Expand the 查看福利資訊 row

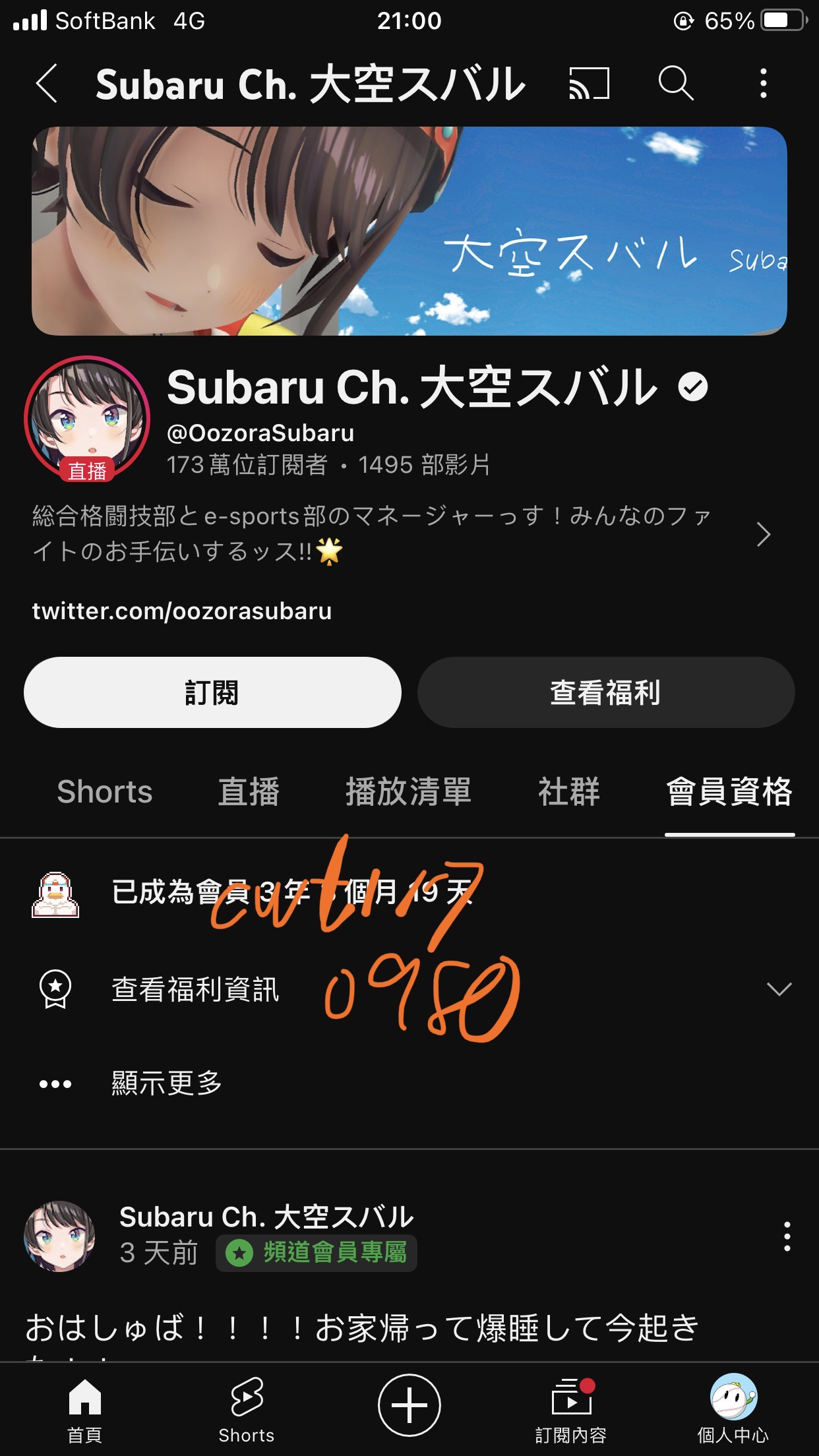[x=779, y=989]
